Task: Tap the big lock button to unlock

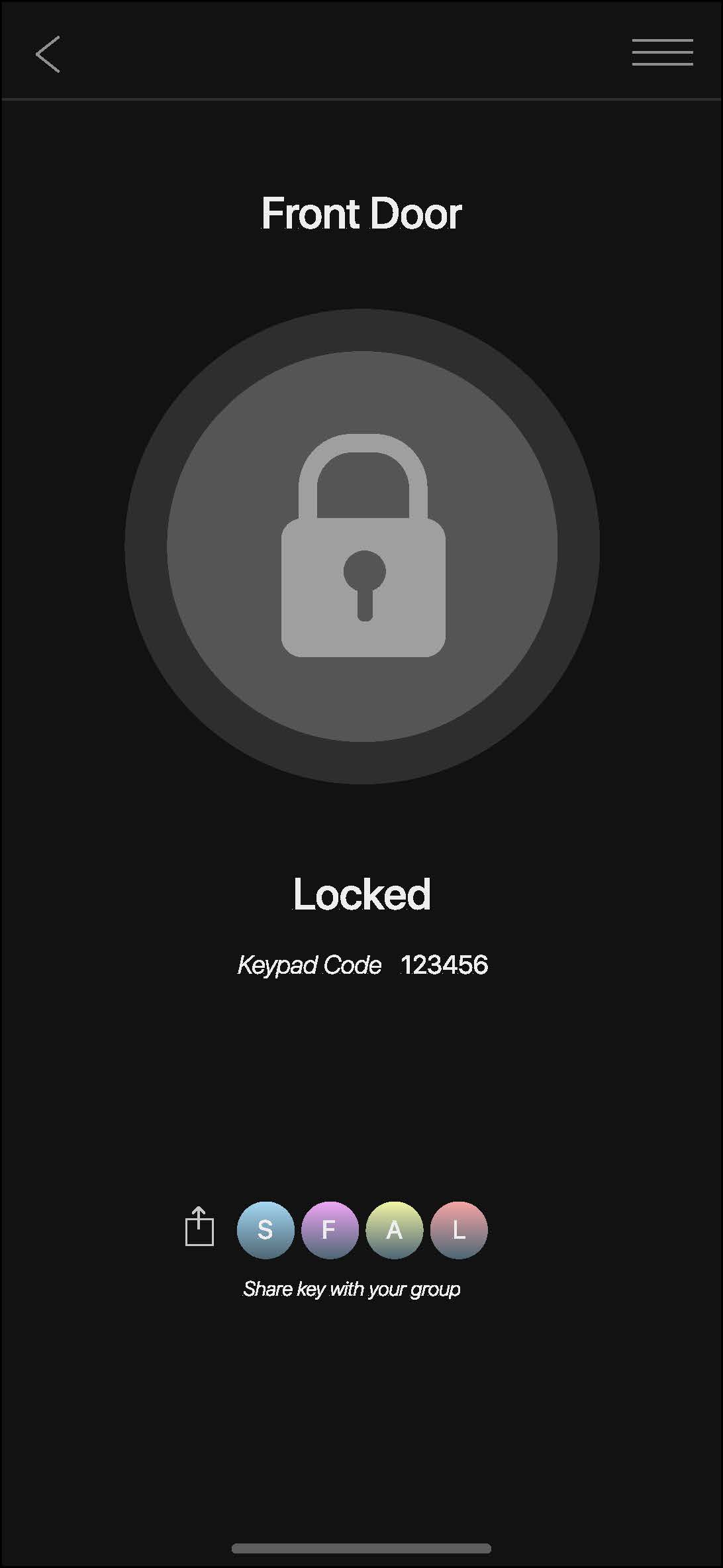Action: click(x=362, y=547)
